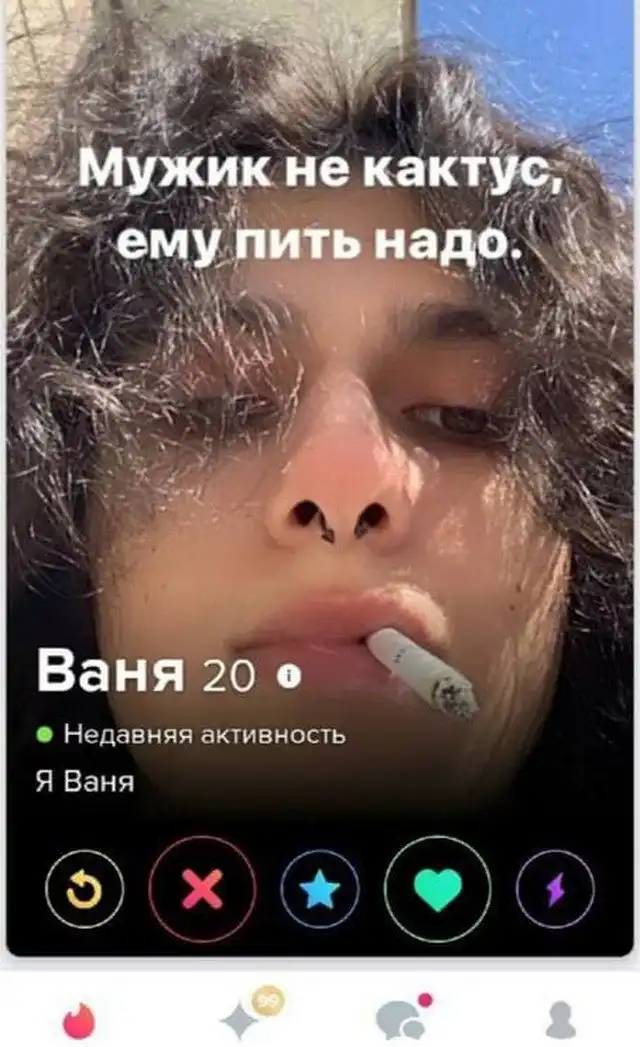Image resolution: width=640 pixels, height=1047 pixels.
Task: Switch to the flame discovery tab
Action: point(78,1020)
